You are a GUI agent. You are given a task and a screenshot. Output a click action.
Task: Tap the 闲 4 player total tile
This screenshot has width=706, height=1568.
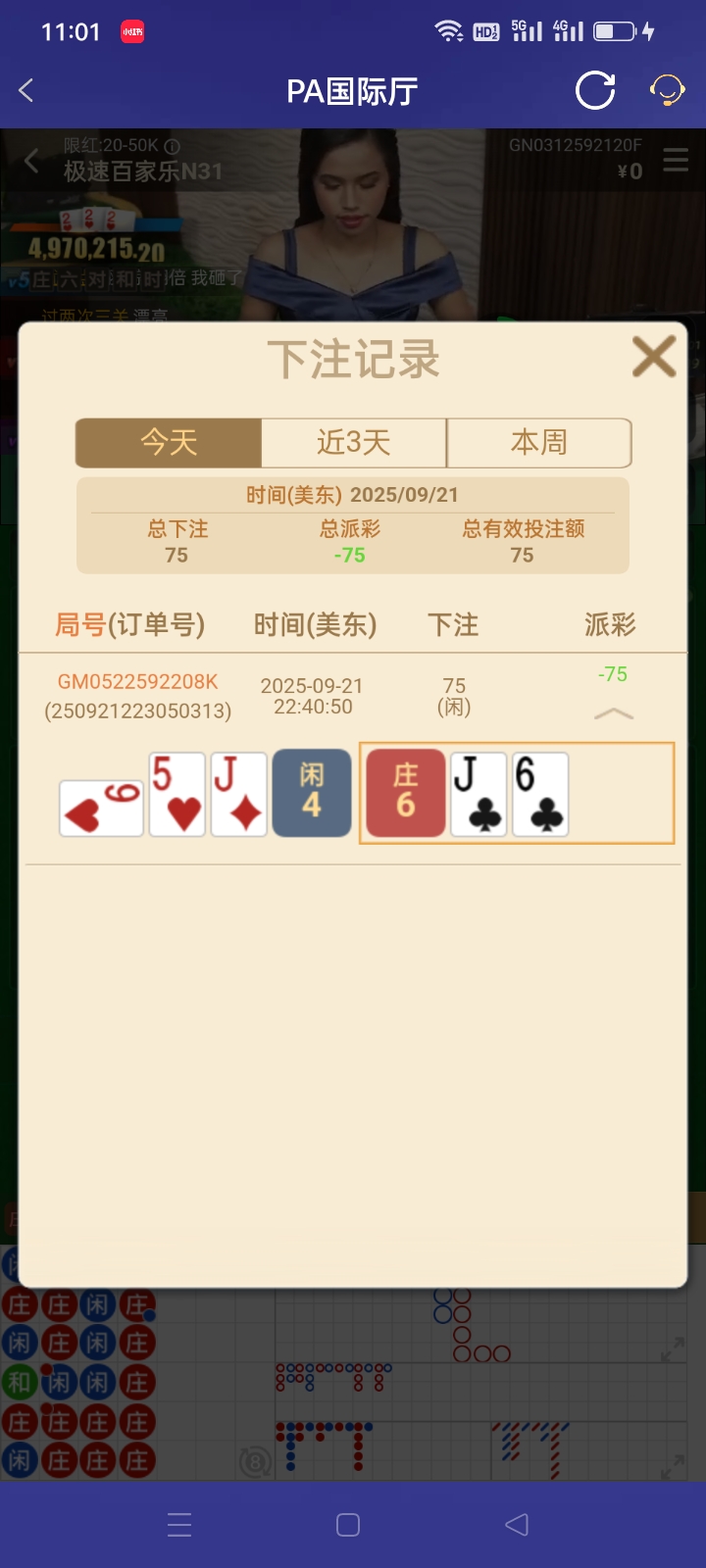point(311,792)
